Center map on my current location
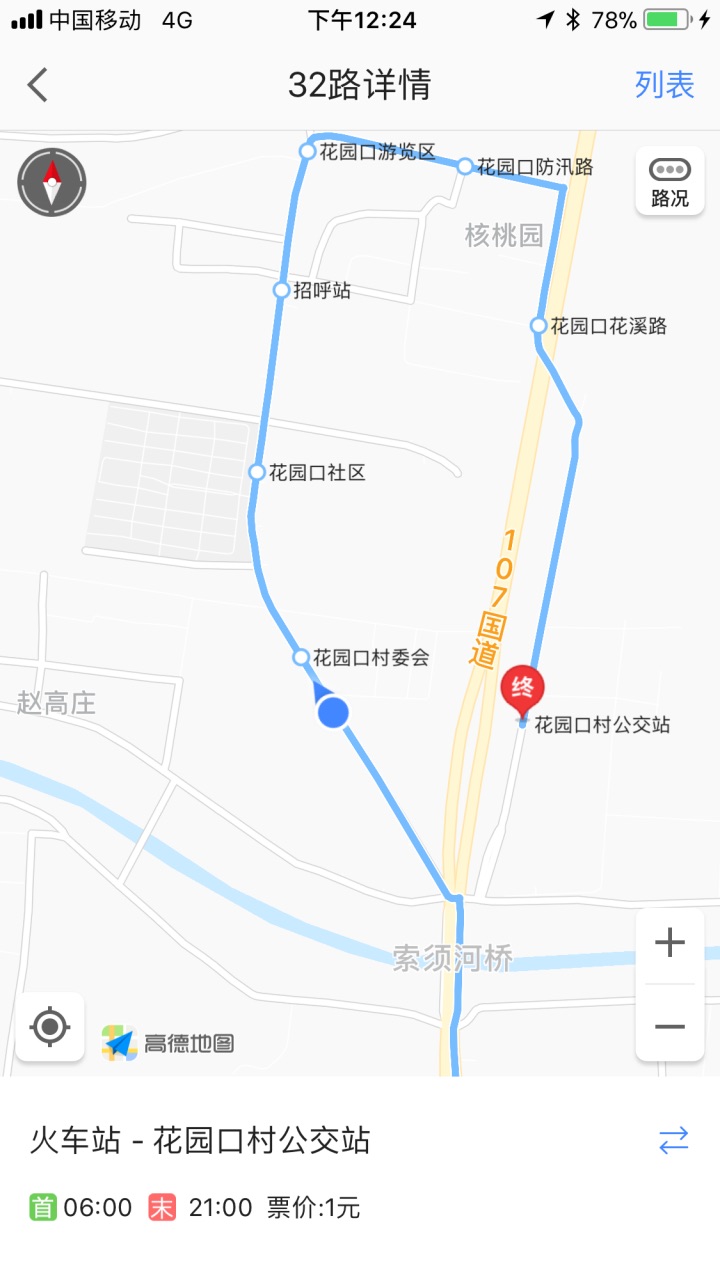The width and height of the screenshot is (720, 1280). tap(50, 1027)
